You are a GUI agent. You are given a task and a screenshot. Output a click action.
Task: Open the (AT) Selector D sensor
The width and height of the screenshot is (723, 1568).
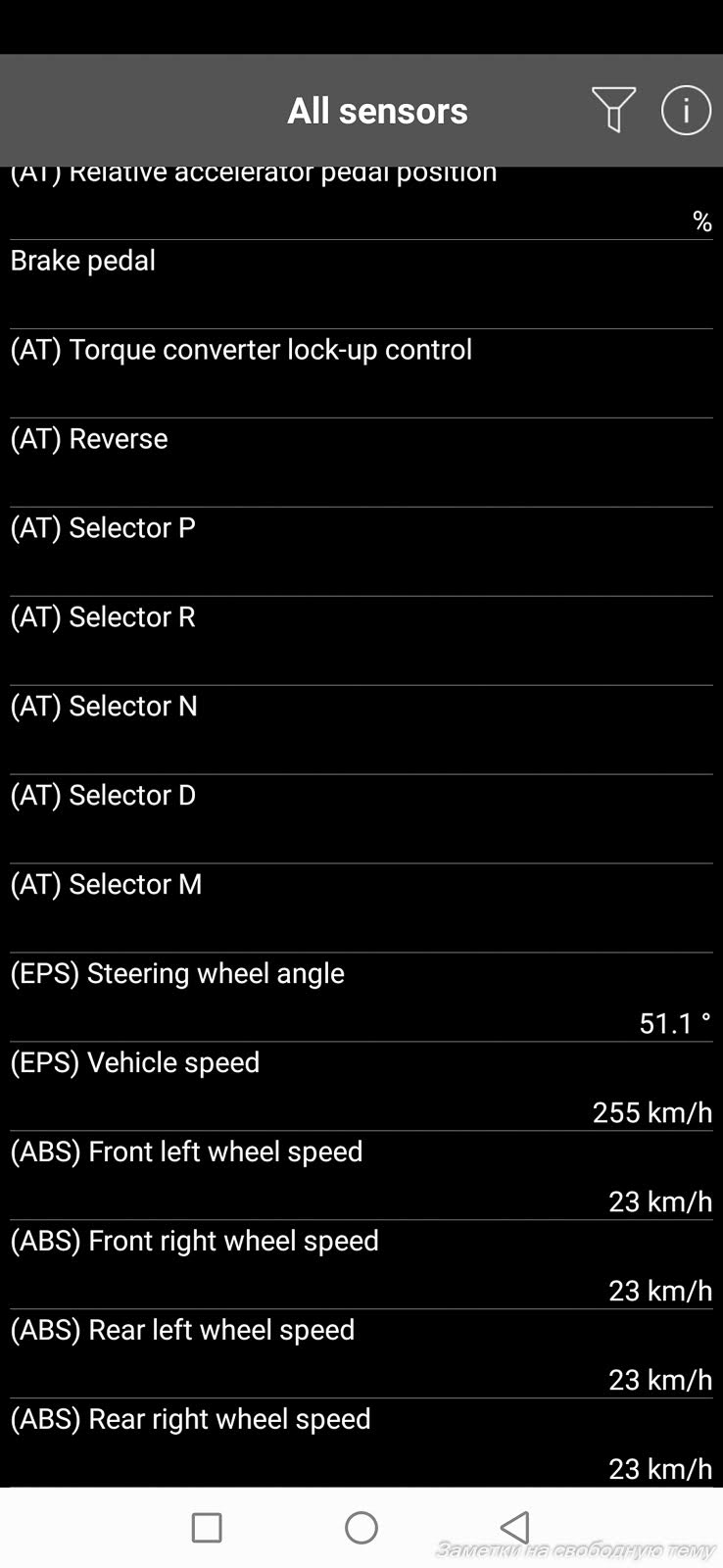(361, 819)
